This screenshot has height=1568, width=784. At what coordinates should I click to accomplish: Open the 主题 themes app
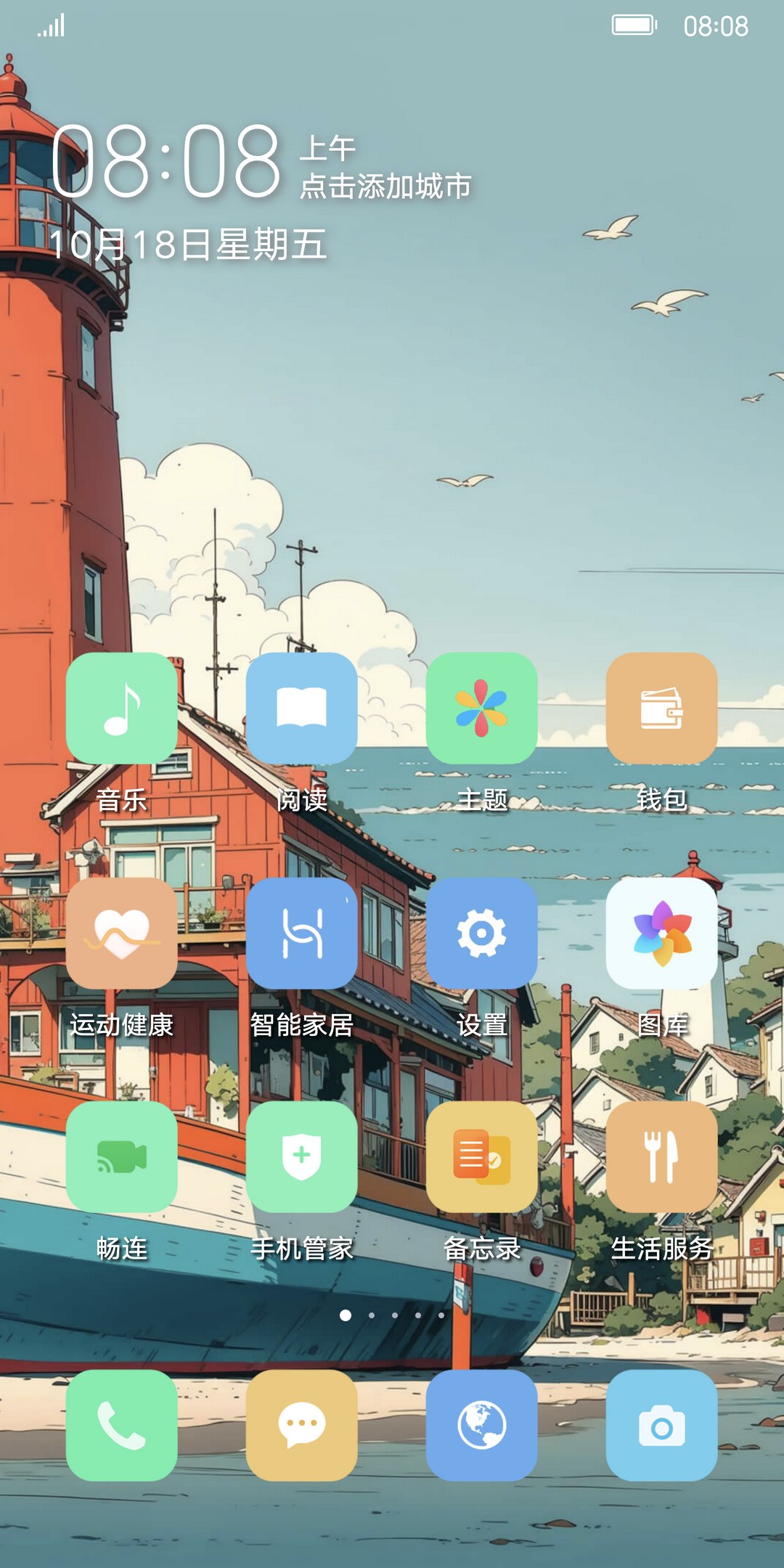[481, 708]
